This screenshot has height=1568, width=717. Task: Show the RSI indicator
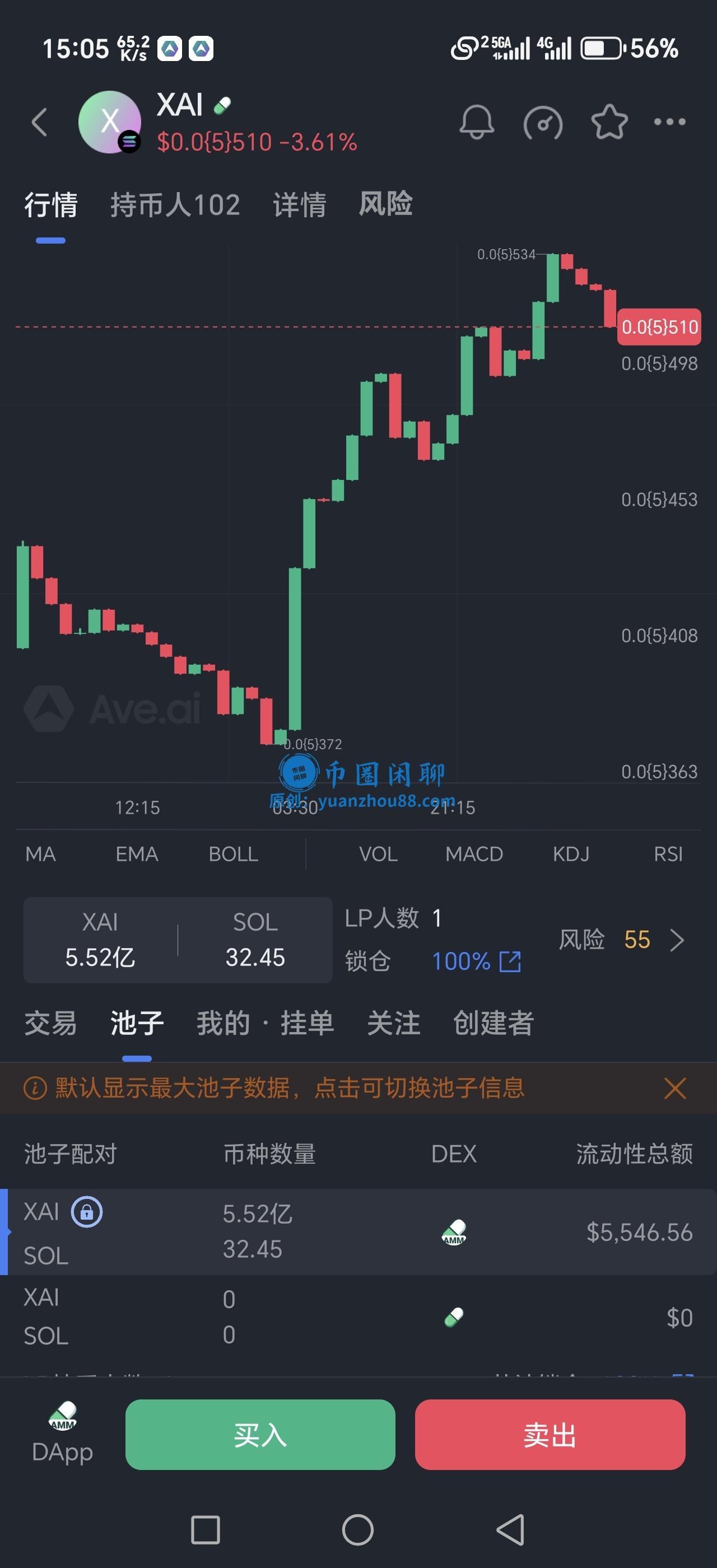[x=668, y=854]
